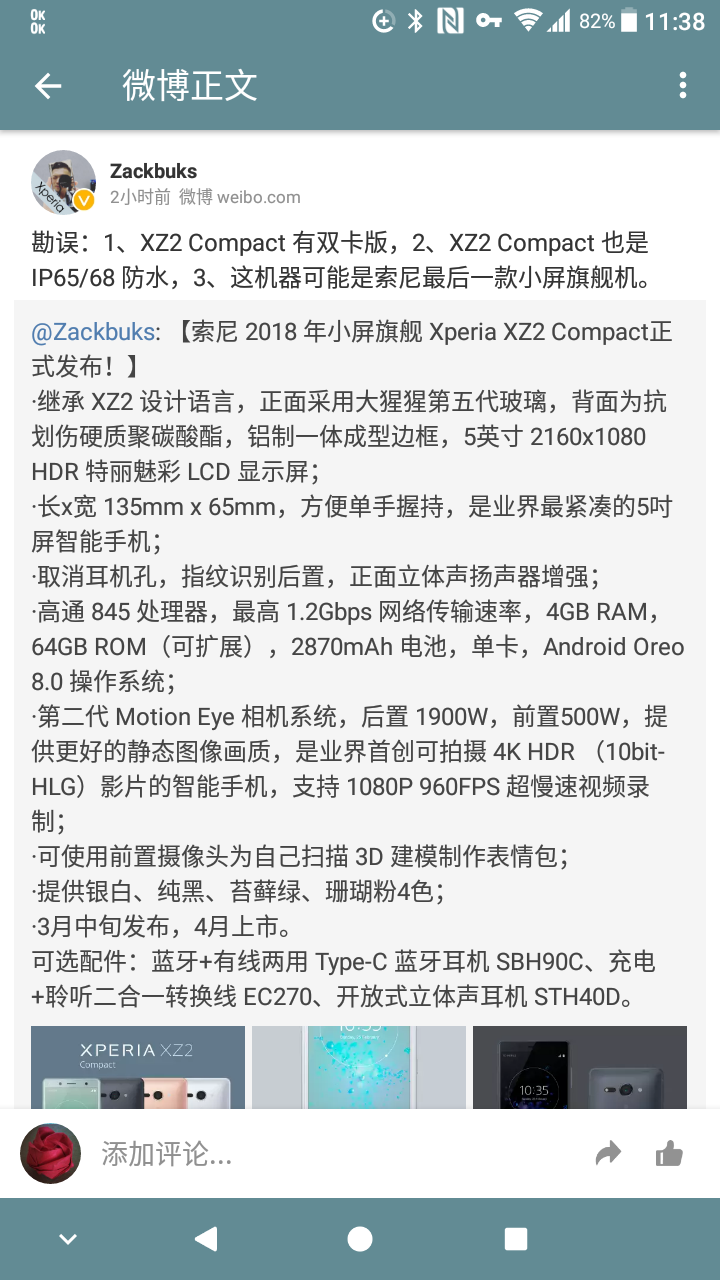This screenshot has width=720, height=1280.
Task: Open the dark XZ2 Compact image on the right
Action: (x=580, y=1067)
